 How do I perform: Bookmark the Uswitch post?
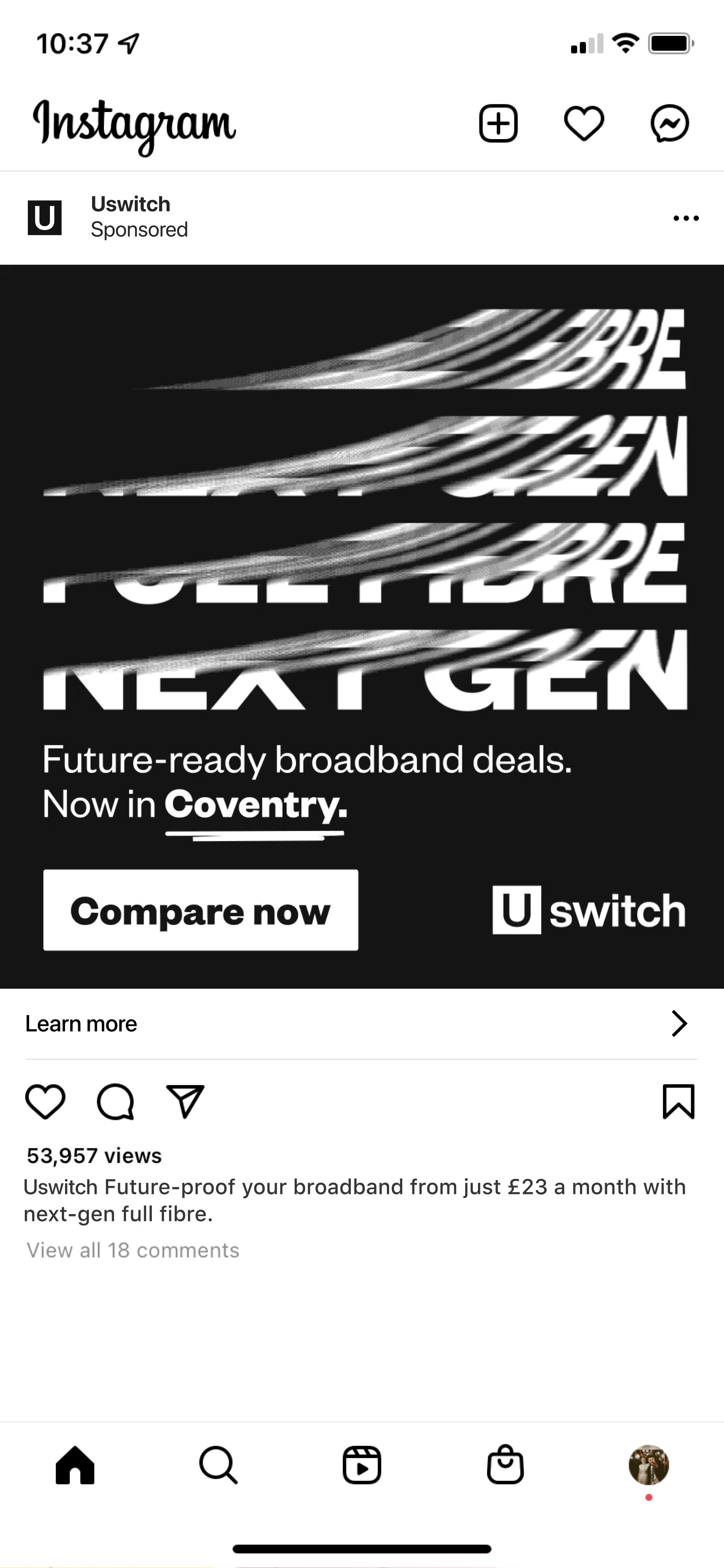(x=678, y=1102)
